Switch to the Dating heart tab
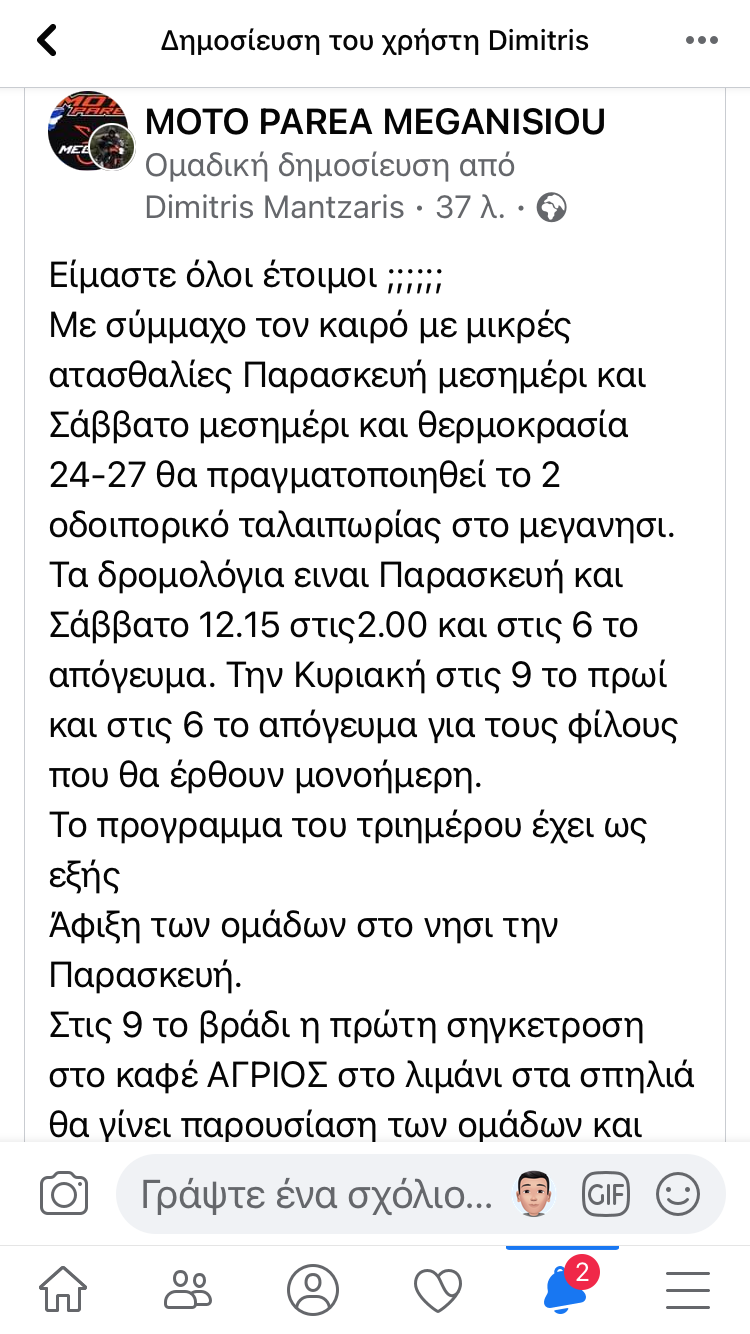 pos(438,1290)
